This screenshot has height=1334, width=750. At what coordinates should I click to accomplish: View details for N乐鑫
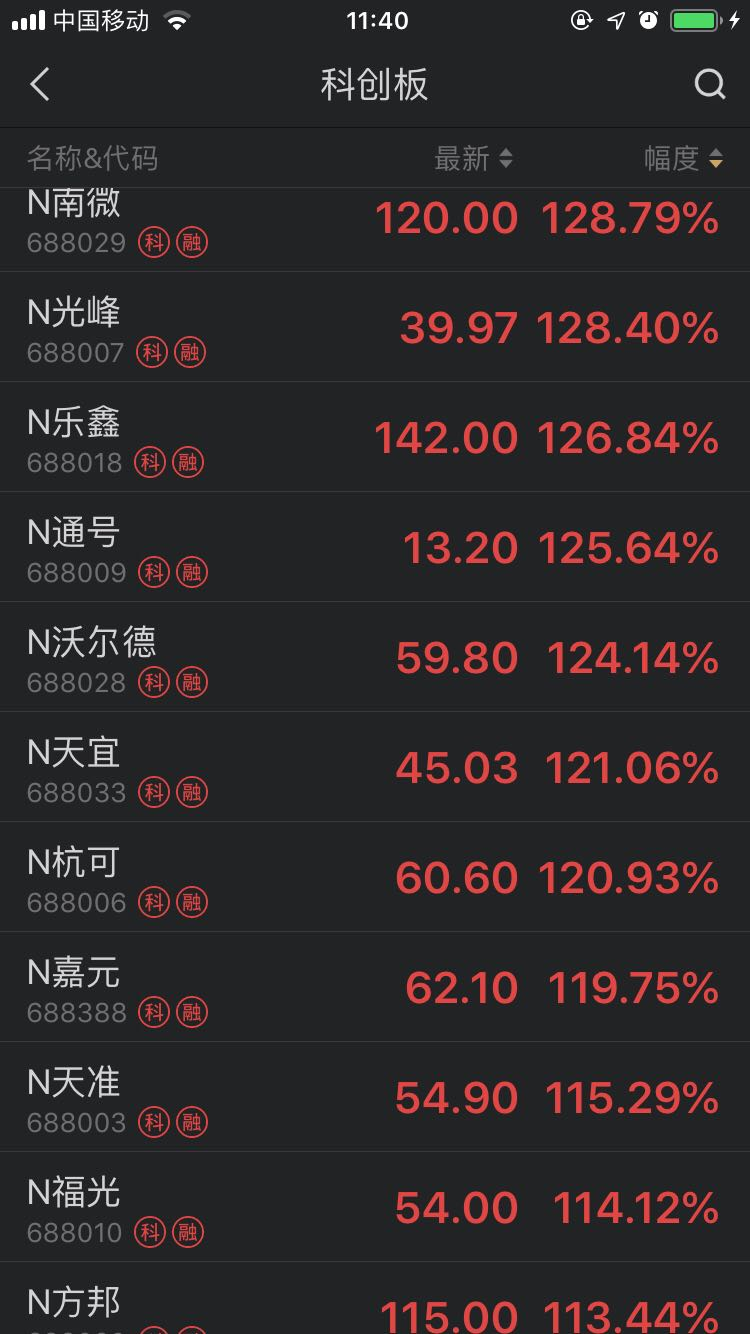click(375, 437)
